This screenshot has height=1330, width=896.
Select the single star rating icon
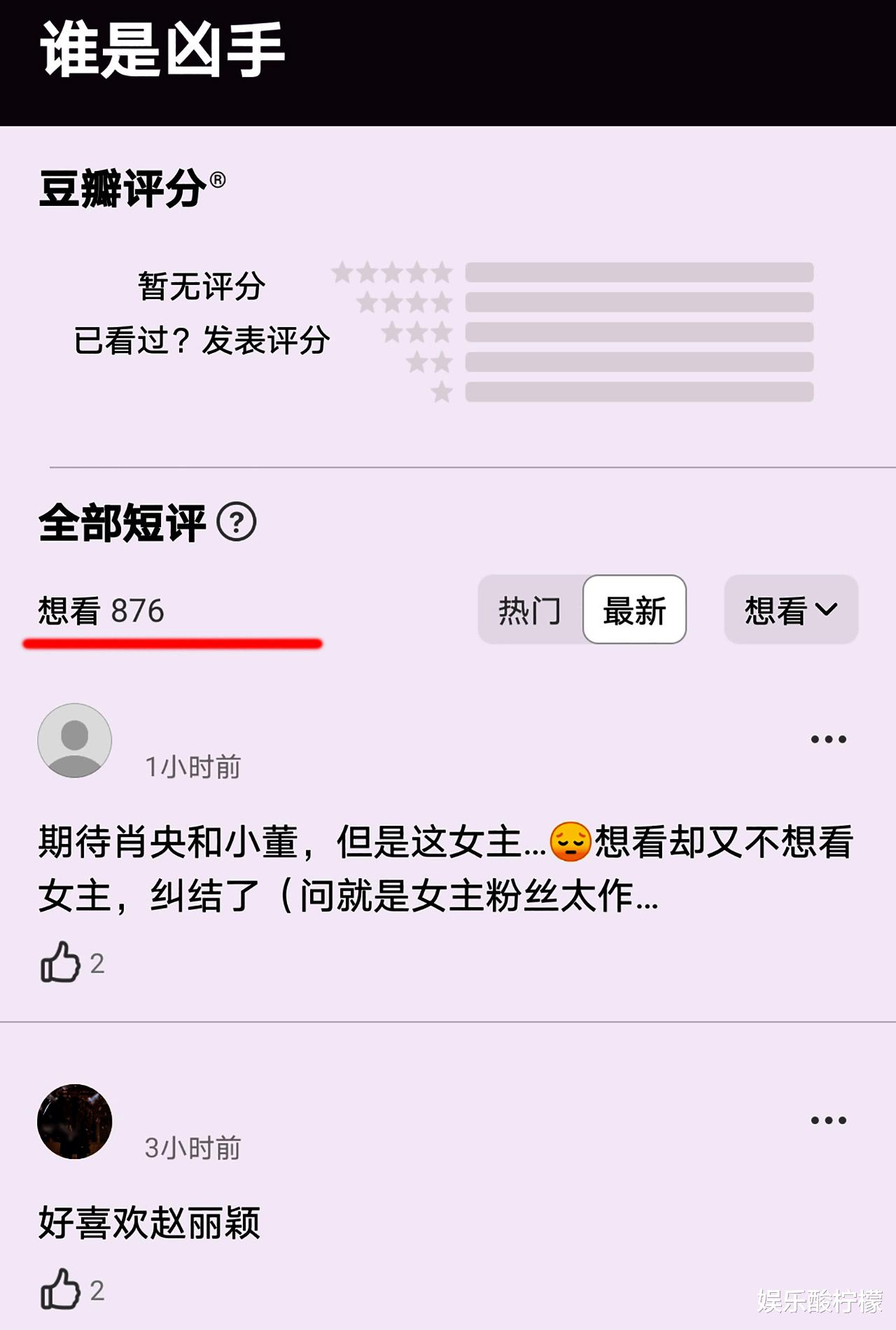pyautogui.click(x=442, y=392)
